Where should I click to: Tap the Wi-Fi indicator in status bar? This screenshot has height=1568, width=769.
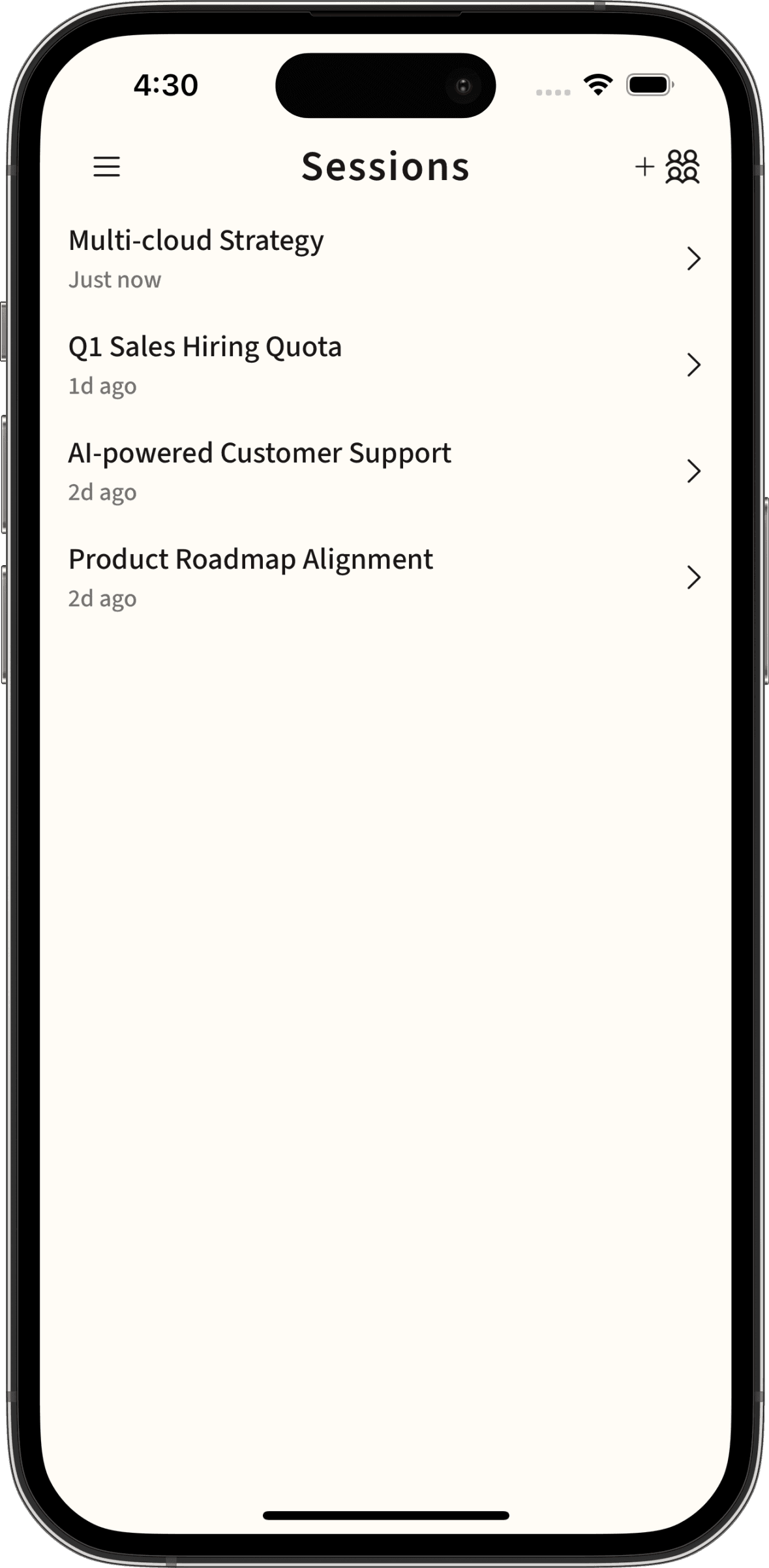pos(597,84)
